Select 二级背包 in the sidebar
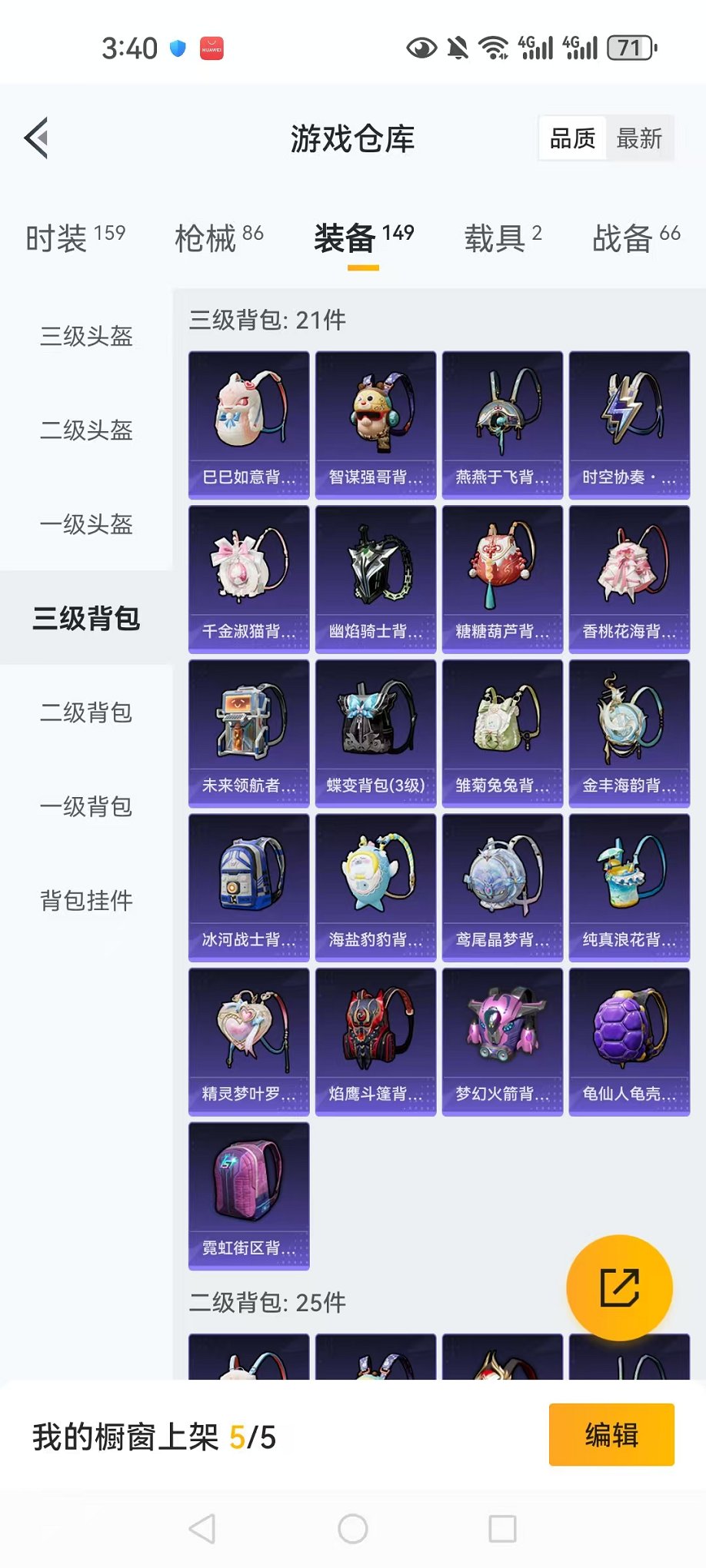The image size is (706, 1568). pos(86,713)
